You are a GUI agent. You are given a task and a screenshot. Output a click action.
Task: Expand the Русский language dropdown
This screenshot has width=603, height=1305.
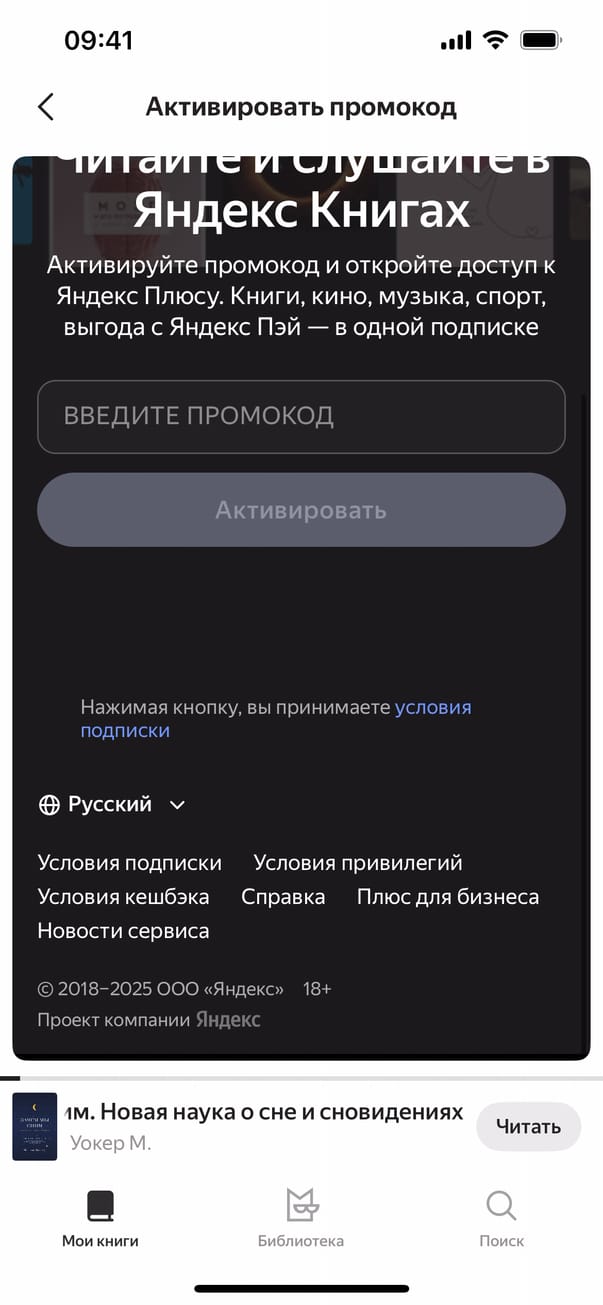(112, 805)
